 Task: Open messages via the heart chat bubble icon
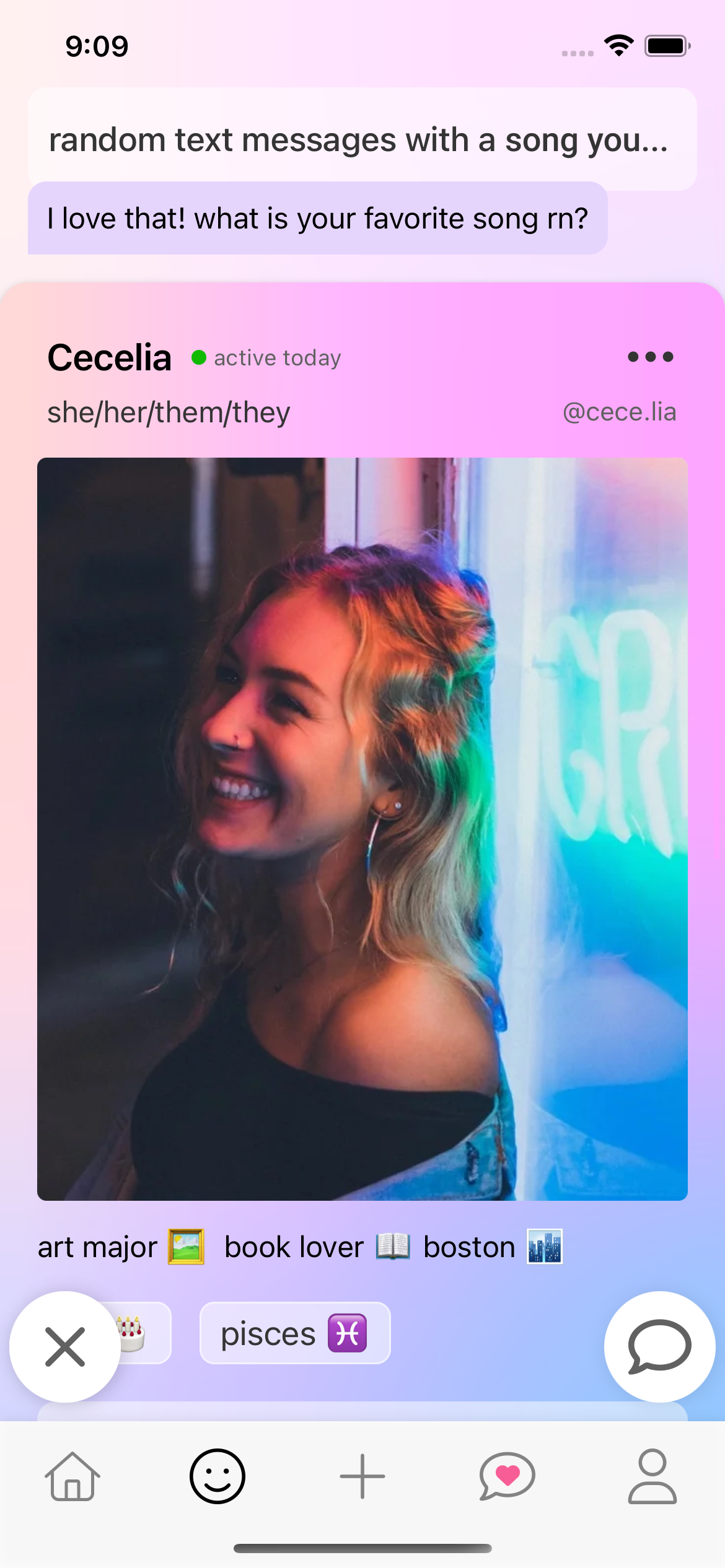tap(507, 1476)
